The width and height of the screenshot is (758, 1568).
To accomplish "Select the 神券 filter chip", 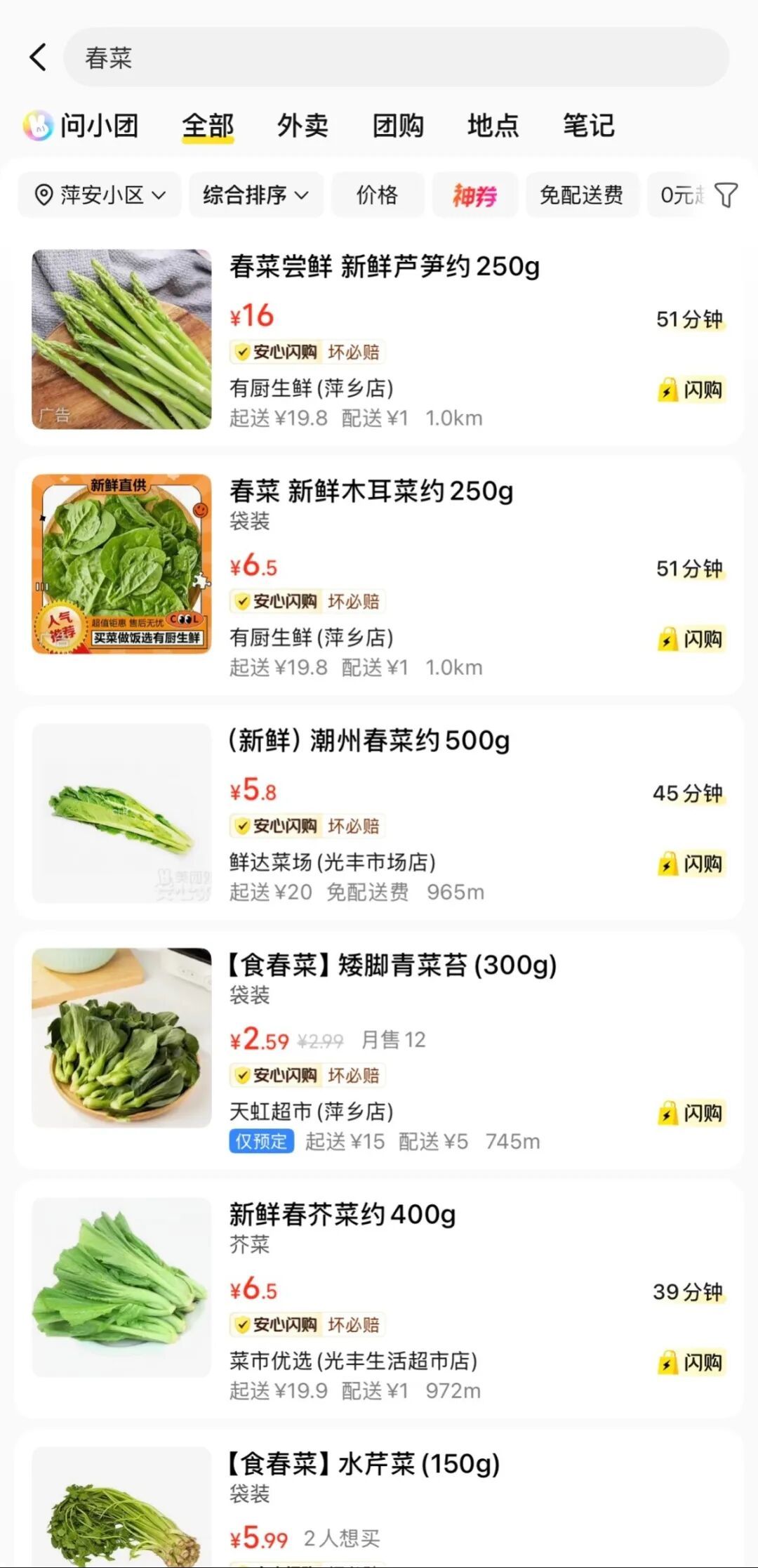I will tap(474, 195).
